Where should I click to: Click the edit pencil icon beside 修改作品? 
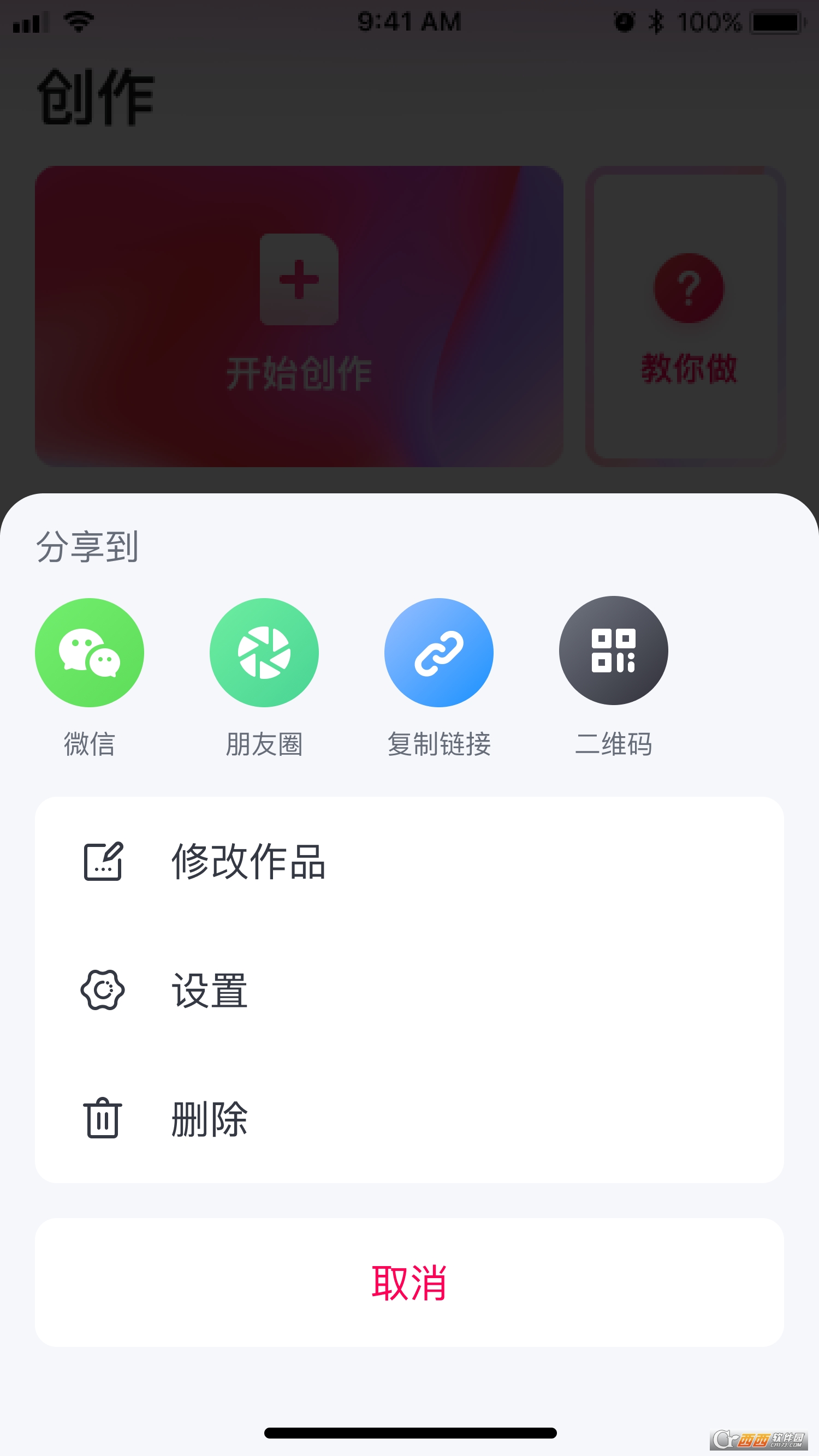(104, 861)
